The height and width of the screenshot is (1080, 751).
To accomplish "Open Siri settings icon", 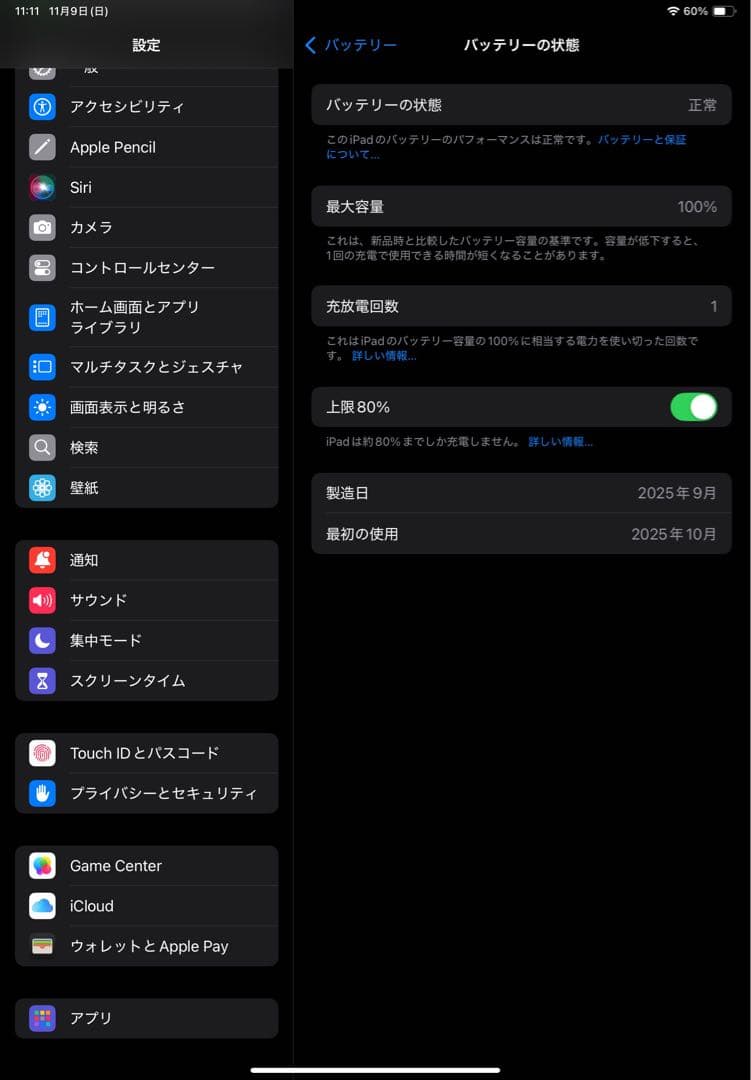I will [41, 187].
